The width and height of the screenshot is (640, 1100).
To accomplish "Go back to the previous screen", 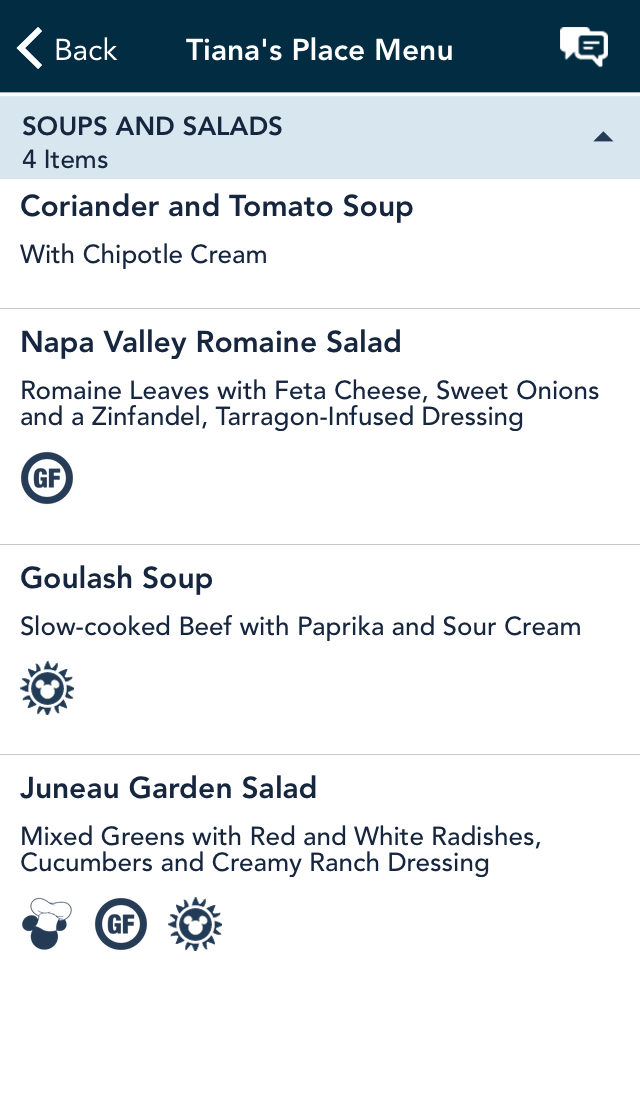I will tap(67, 49).
